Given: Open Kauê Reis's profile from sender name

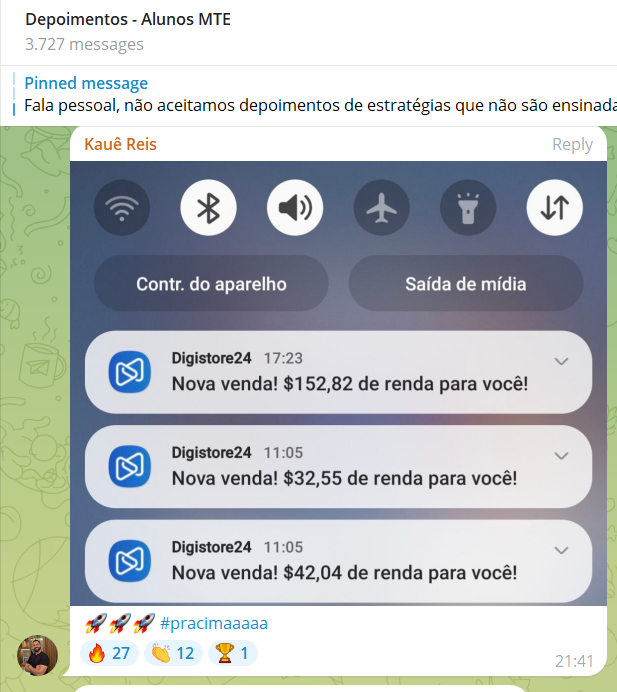Looking at the screenshot, I should coord(120,144).
